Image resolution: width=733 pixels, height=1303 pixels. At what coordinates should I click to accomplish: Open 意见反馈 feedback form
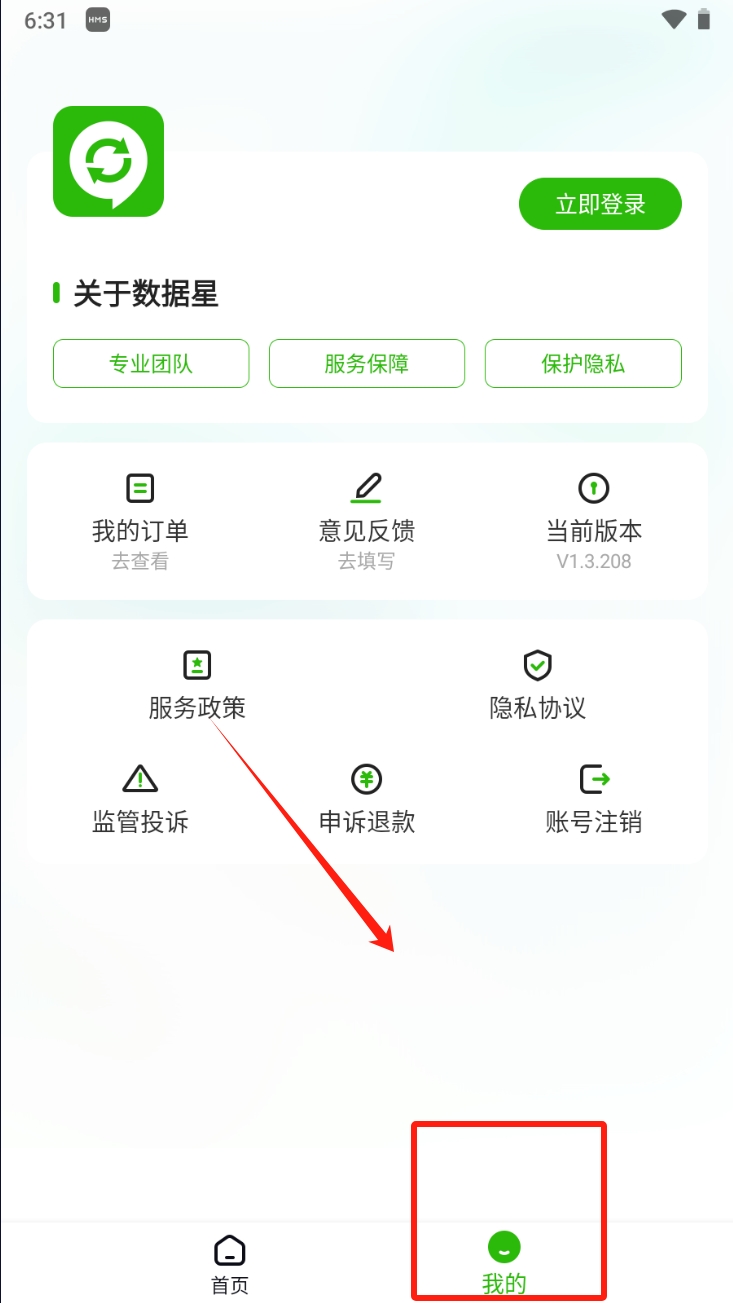[366, 520]
